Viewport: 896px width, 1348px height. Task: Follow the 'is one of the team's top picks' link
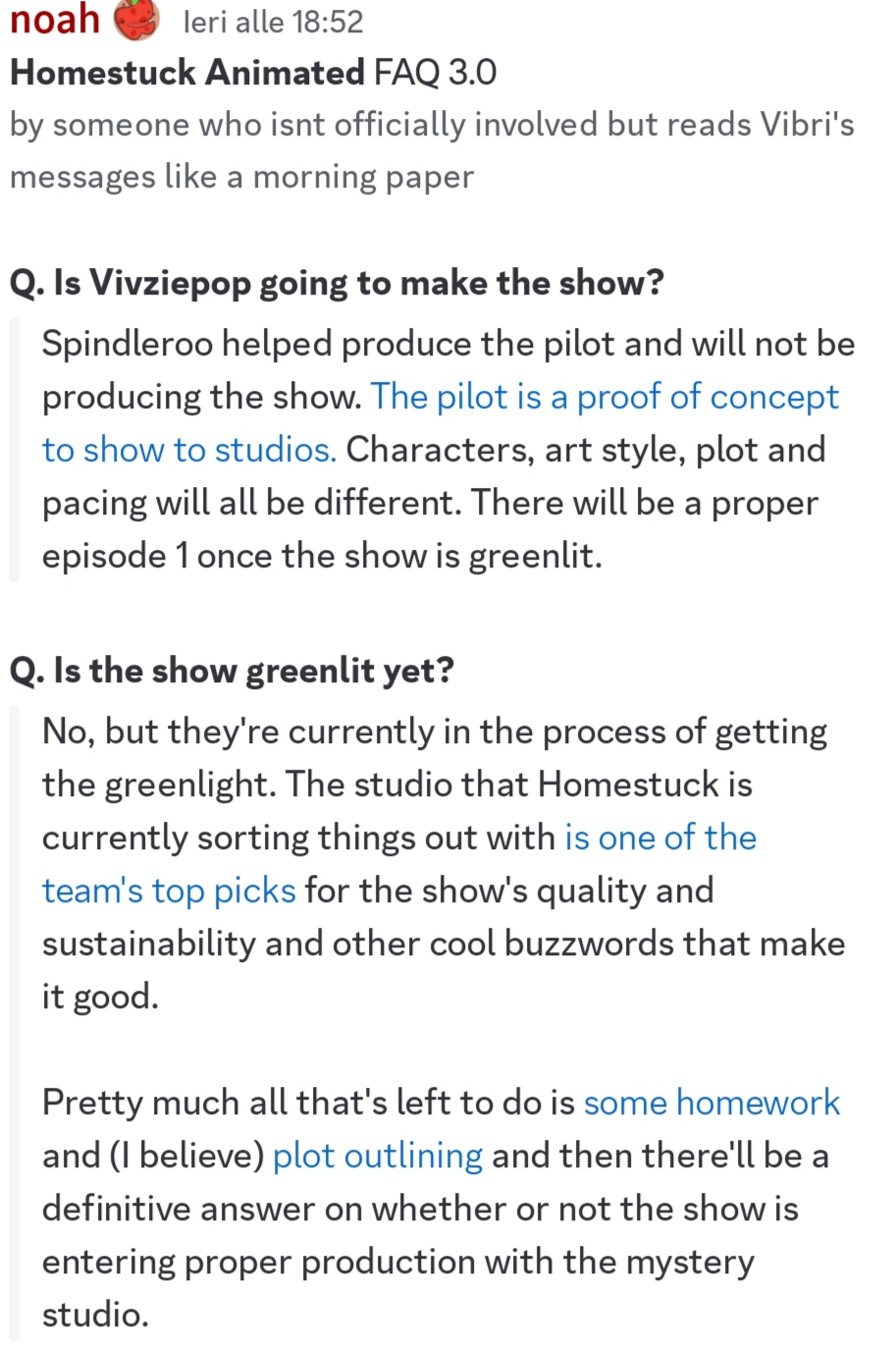click(660, 837)
